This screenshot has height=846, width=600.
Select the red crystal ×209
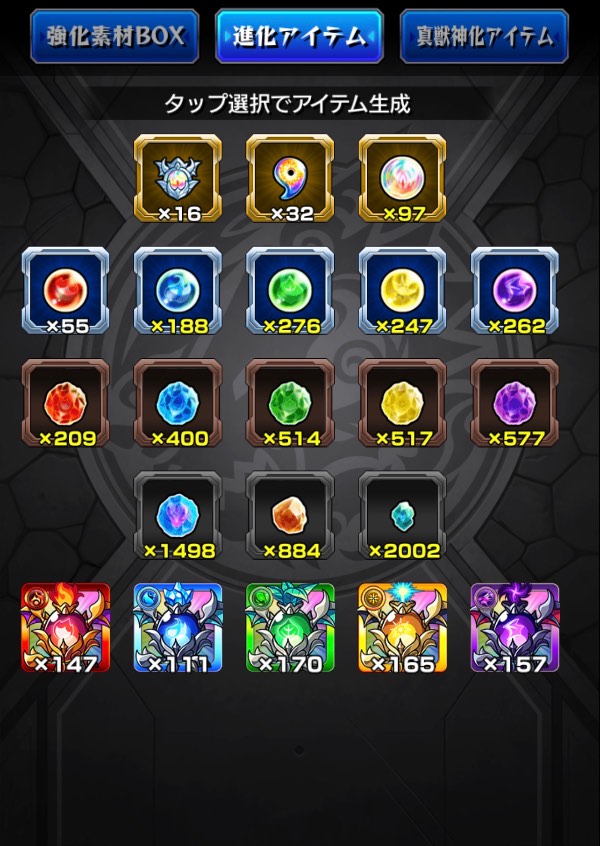point(65,403)
